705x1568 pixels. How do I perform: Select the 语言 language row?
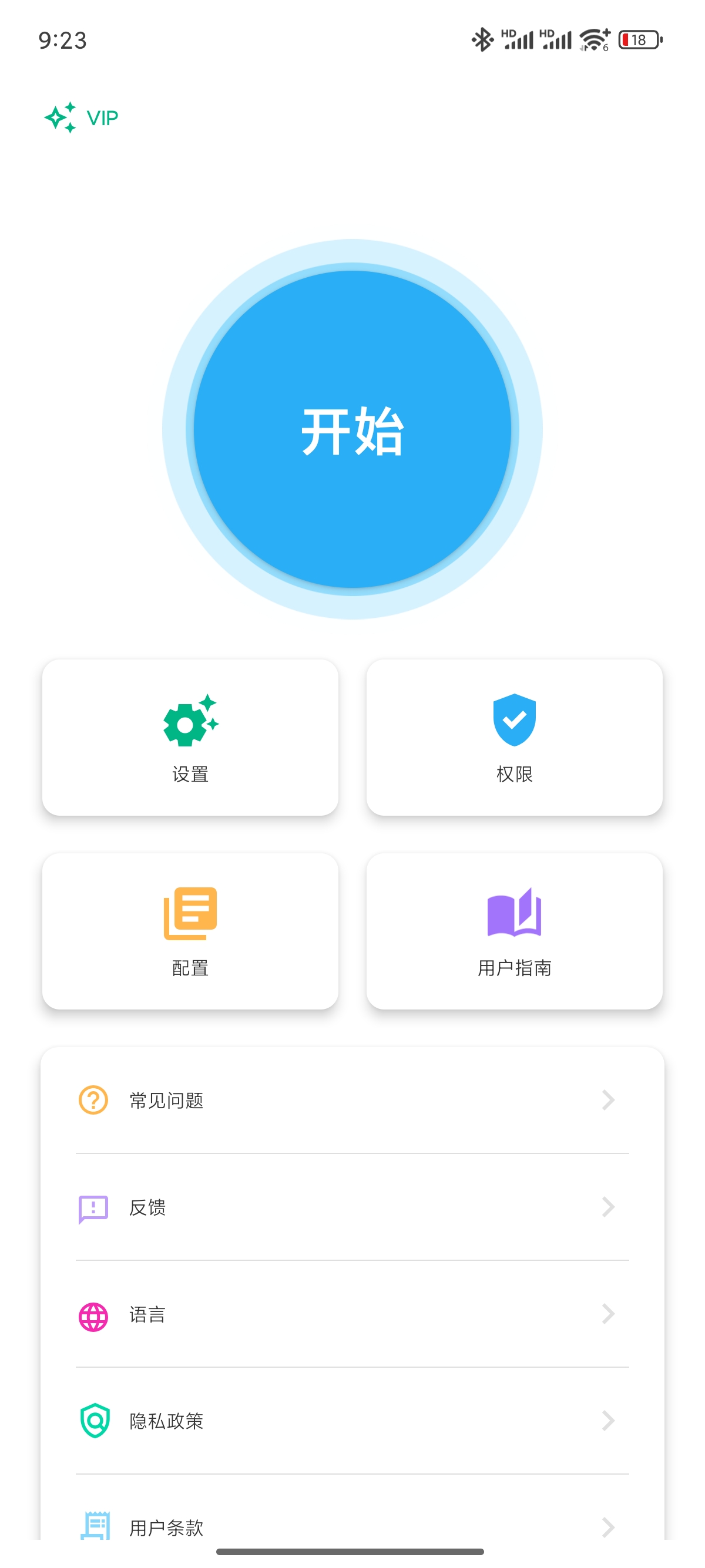click(x=352, y=1314)
